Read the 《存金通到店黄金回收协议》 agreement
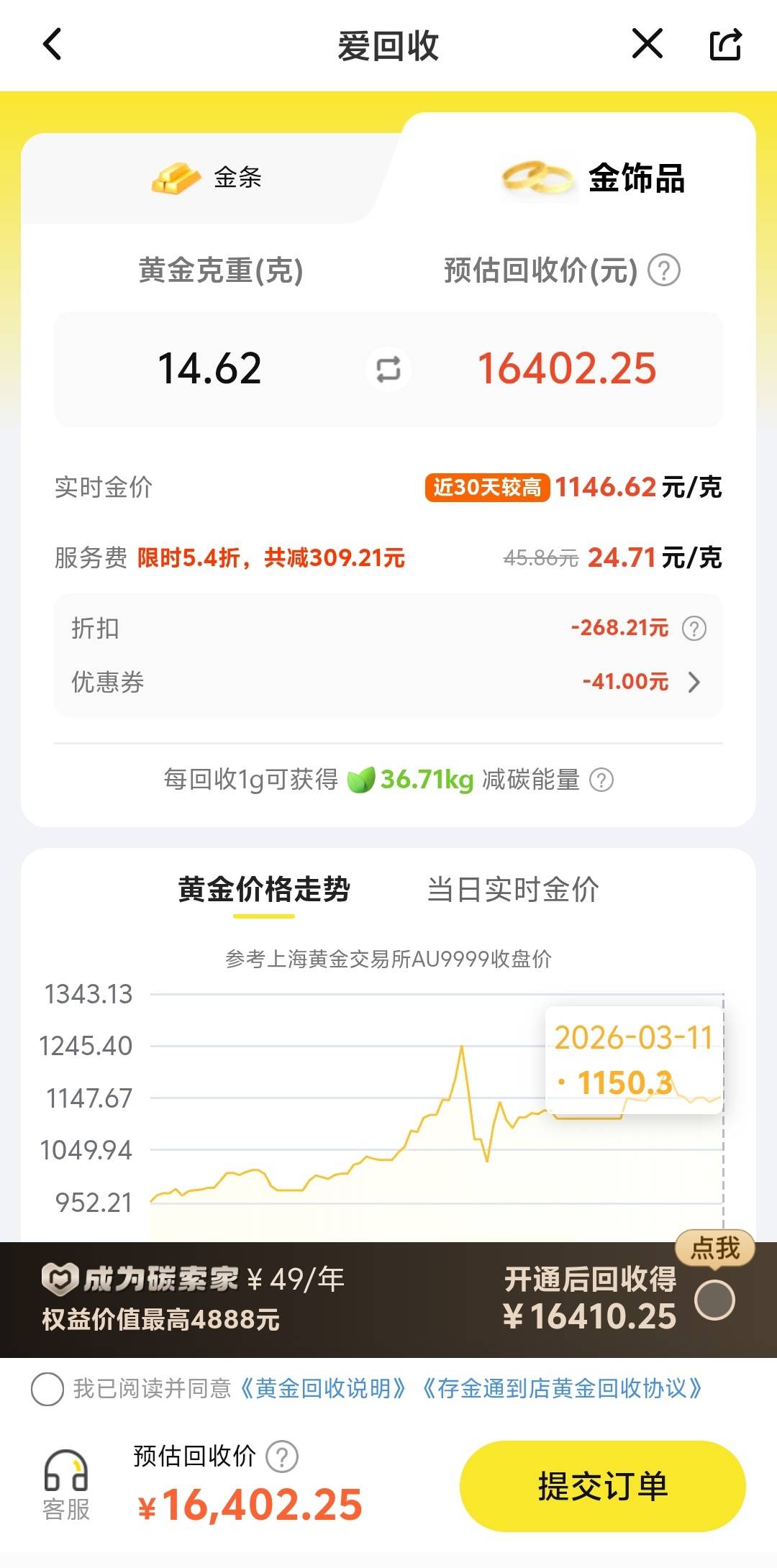The image size is (777, 1568). click(562, 1388)
